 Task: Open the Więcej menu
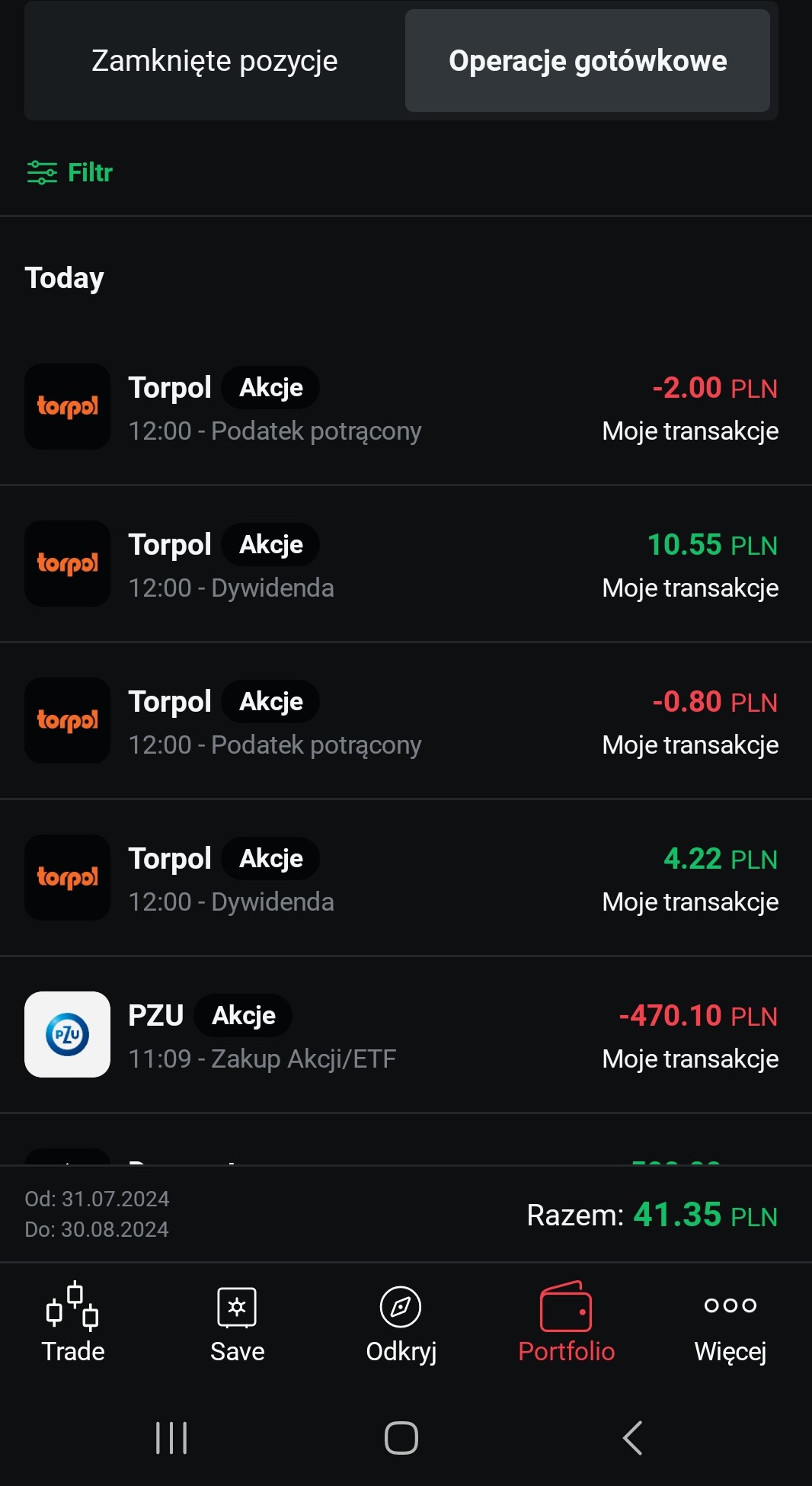(730, 1323)
